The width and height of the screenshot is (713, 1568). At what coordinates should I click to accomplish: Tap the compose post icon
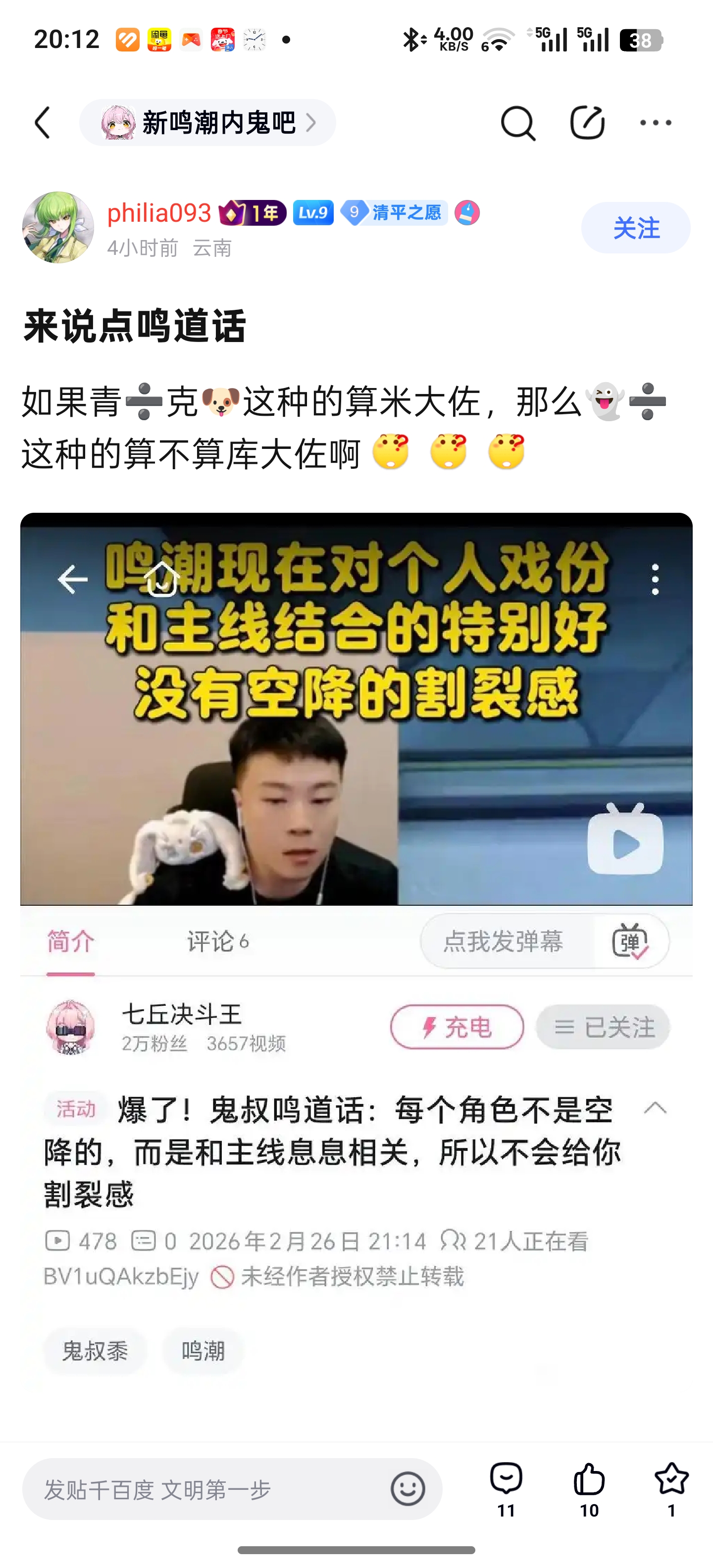(x=587, y=123)
